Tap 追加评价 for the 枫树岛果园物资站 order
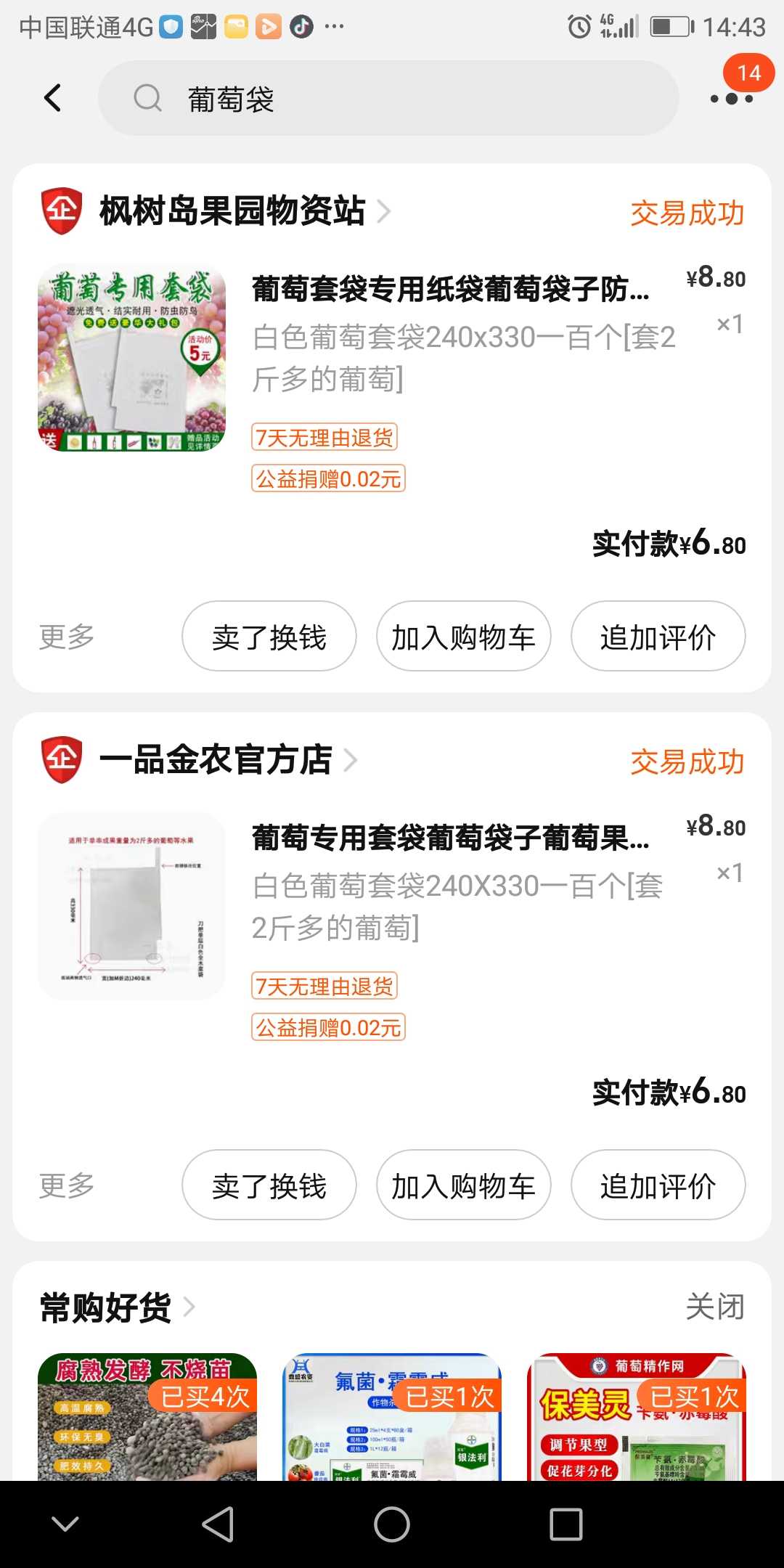Image resolution: width=784 pixels, height=1568 pixels. click(658, 637)
